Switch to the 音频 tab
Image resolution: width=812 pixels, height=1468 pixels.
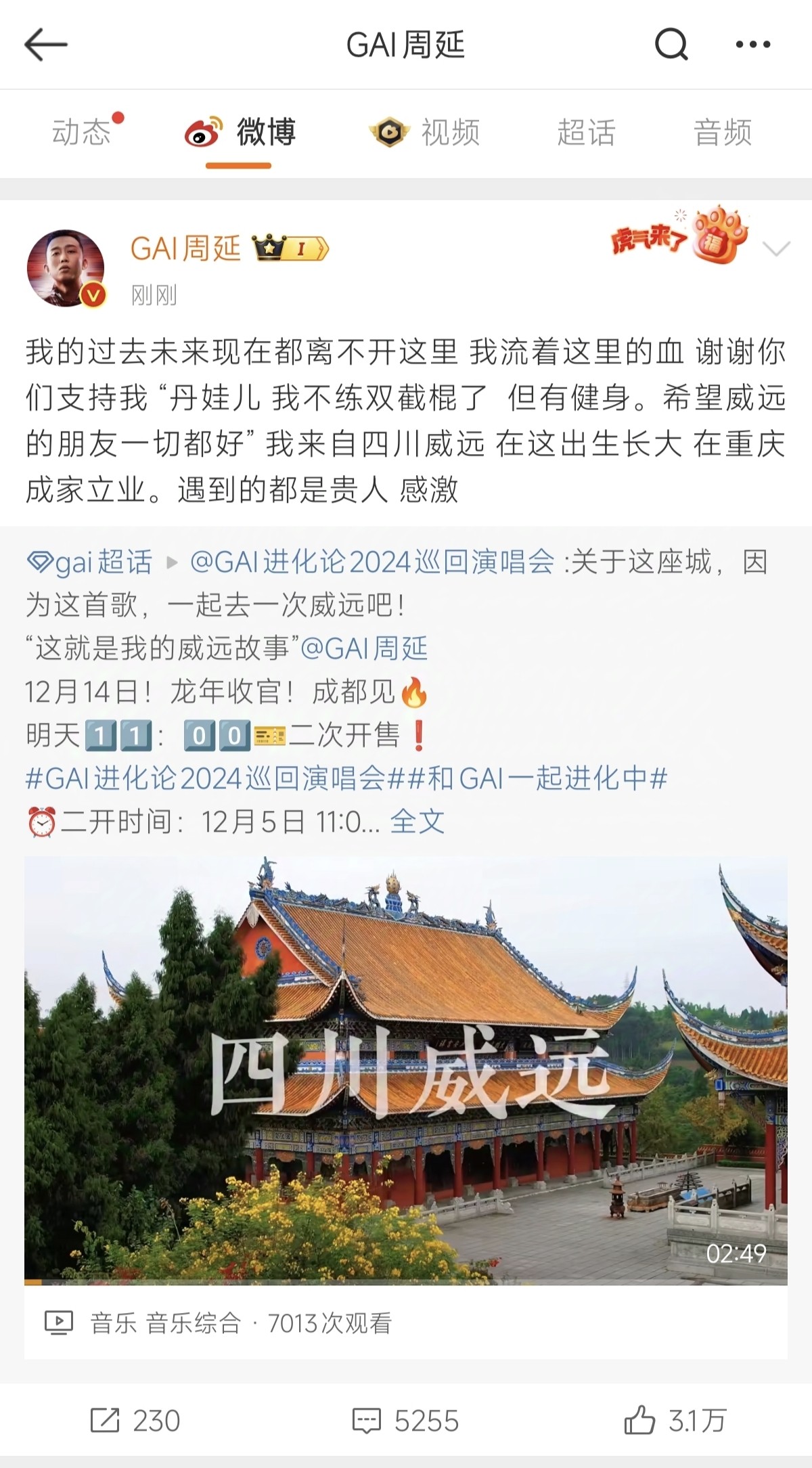[722, 132]
